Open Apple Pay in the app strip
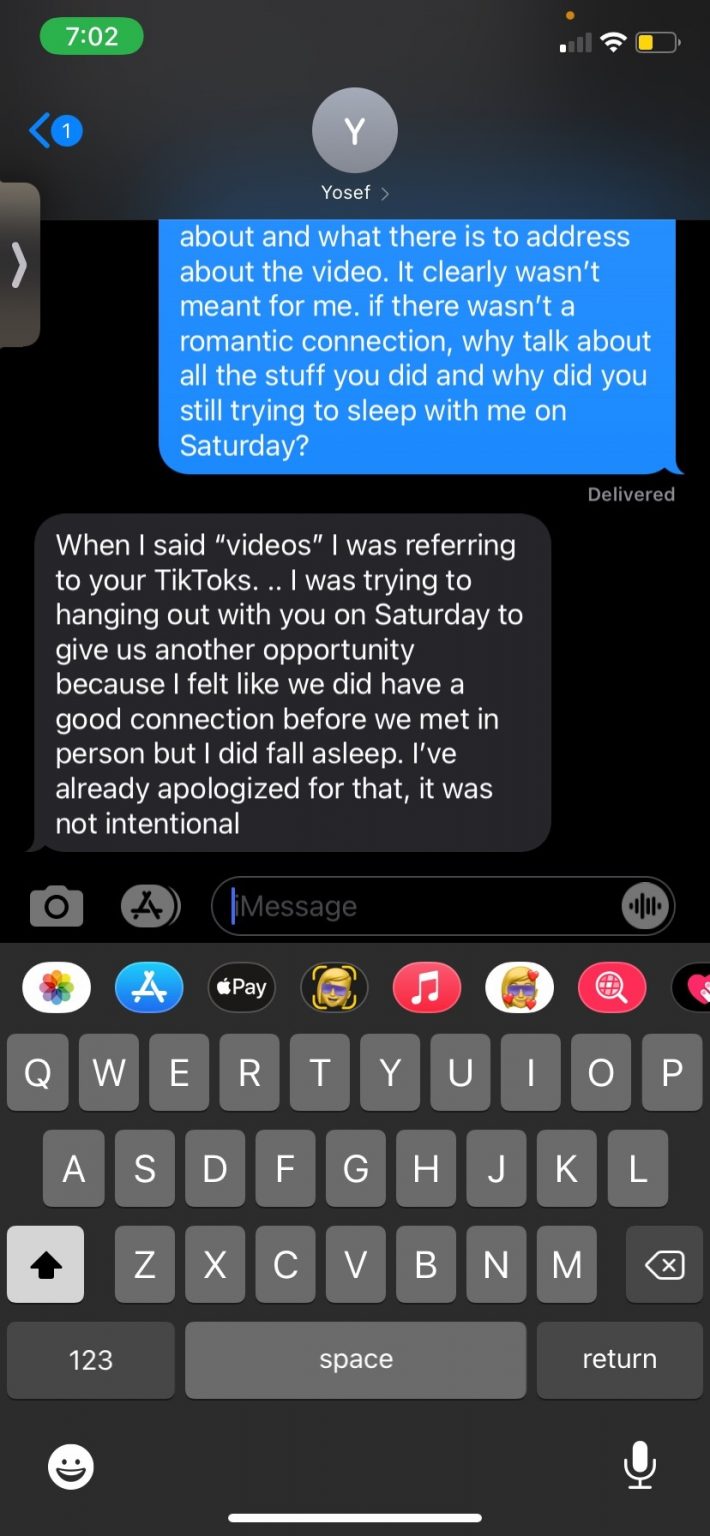Screen dimensions: 710x1536 241,988
